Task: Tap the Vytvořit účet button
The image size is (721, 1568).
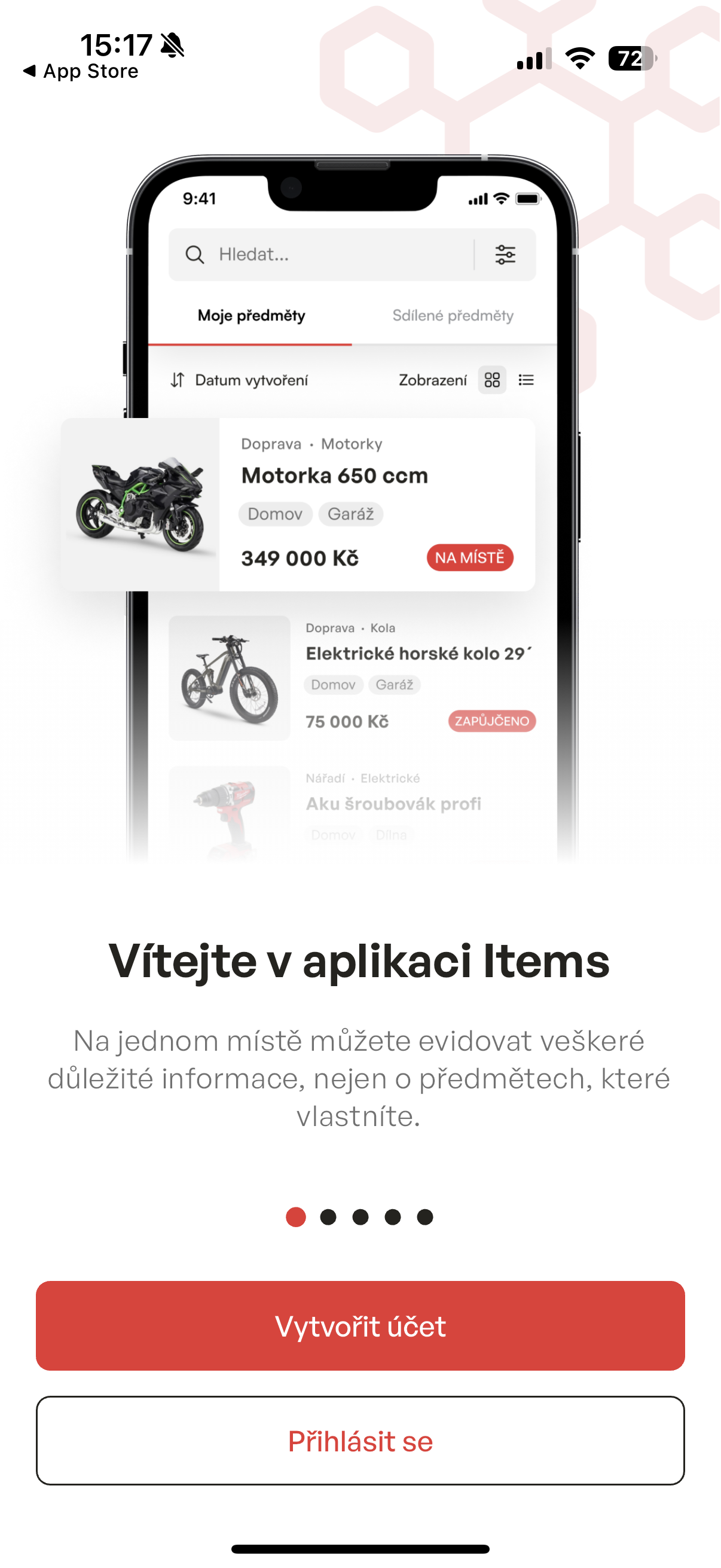Action: (360, 1325)
